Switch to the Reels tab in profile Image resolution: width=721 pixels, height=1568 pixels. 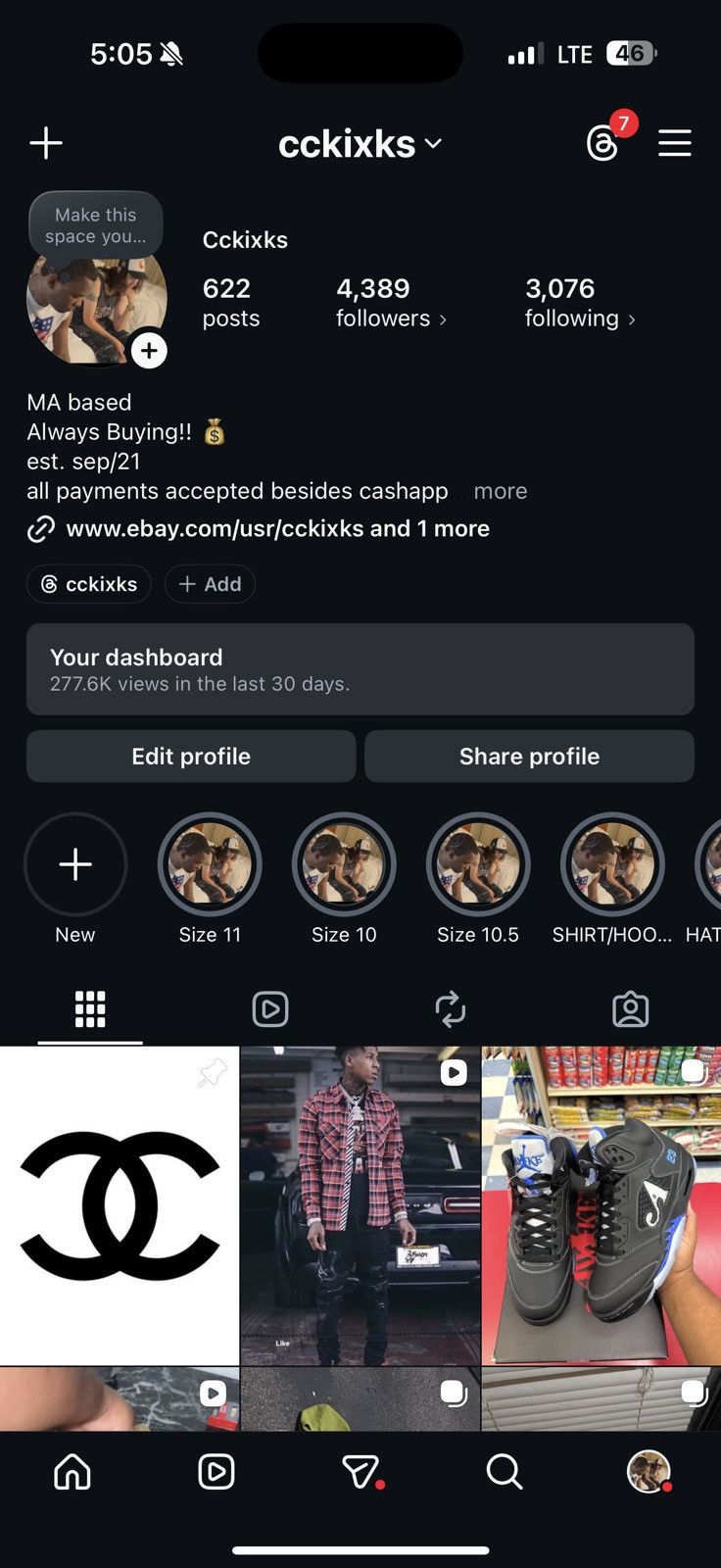pos(270,1009)
